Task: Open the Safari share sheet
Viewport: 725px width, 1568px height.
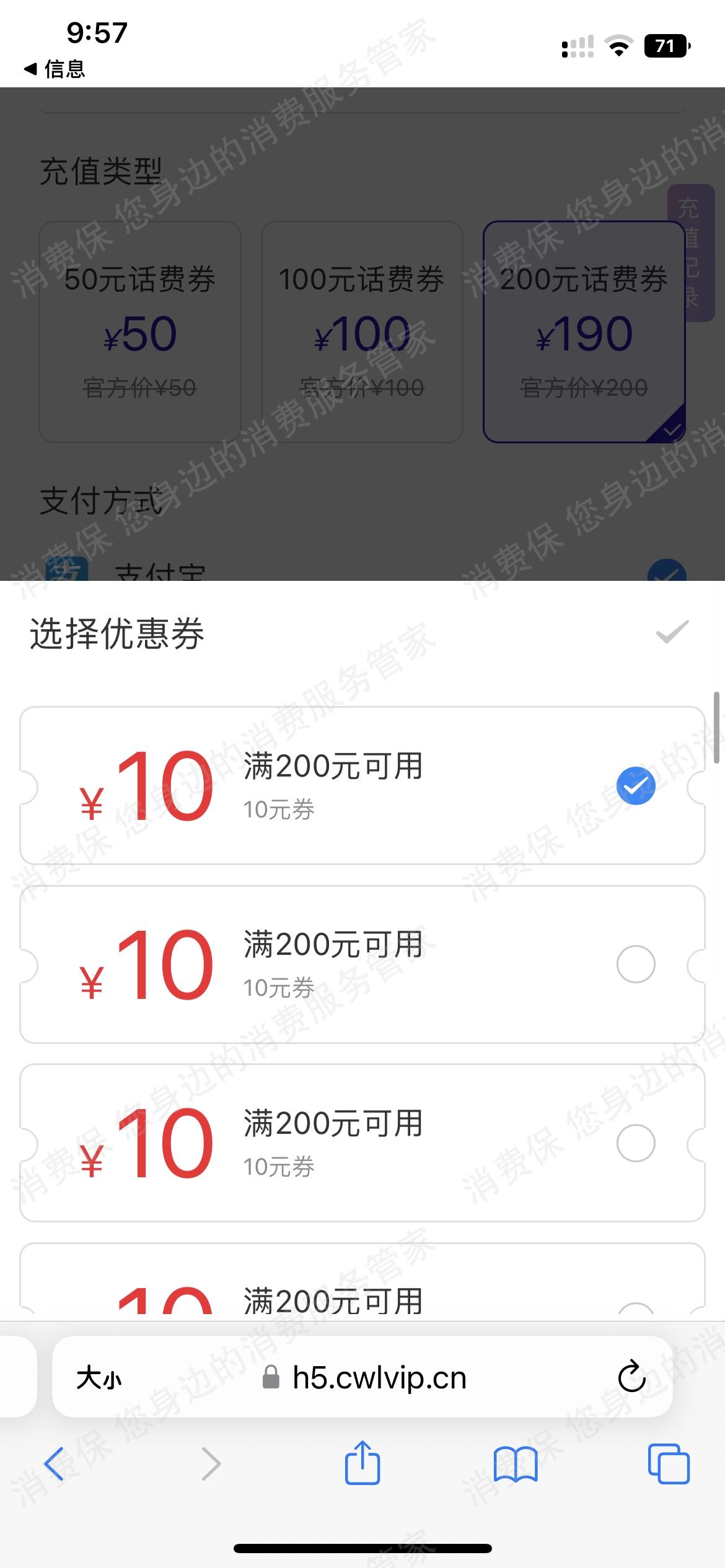Action: pos(362,1463)
